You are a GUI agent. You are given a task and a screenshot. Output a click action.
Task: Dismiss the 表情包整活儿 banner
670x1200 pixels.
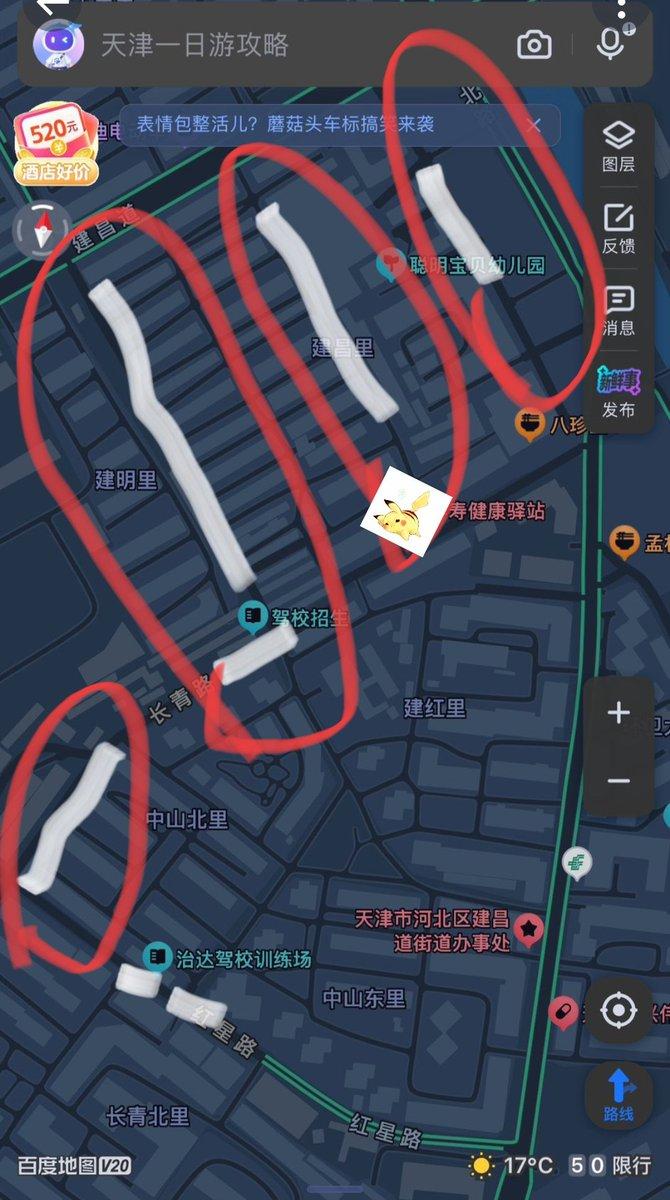point(534,125)
